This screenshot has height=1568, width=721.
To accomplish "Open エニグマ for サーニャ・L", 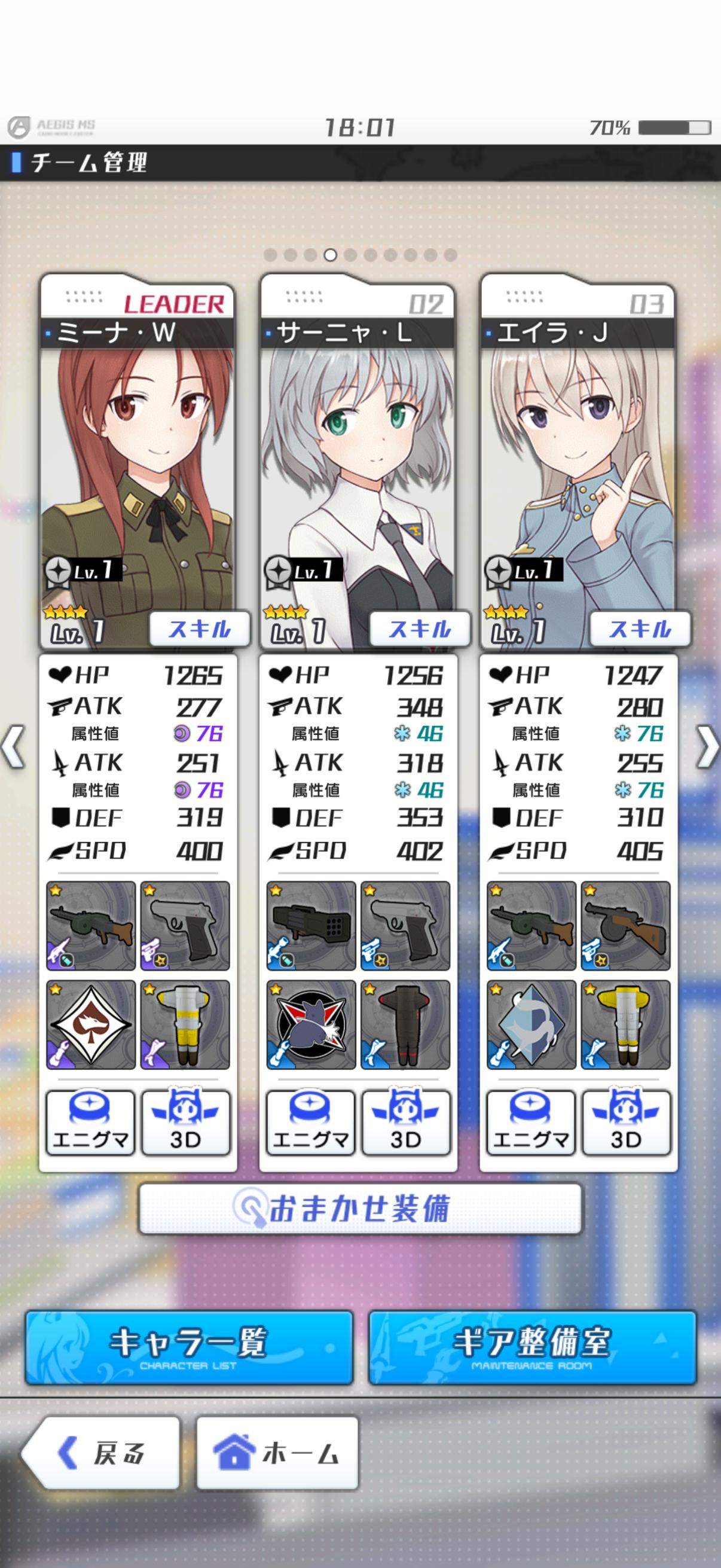I will click(310, 1123).
